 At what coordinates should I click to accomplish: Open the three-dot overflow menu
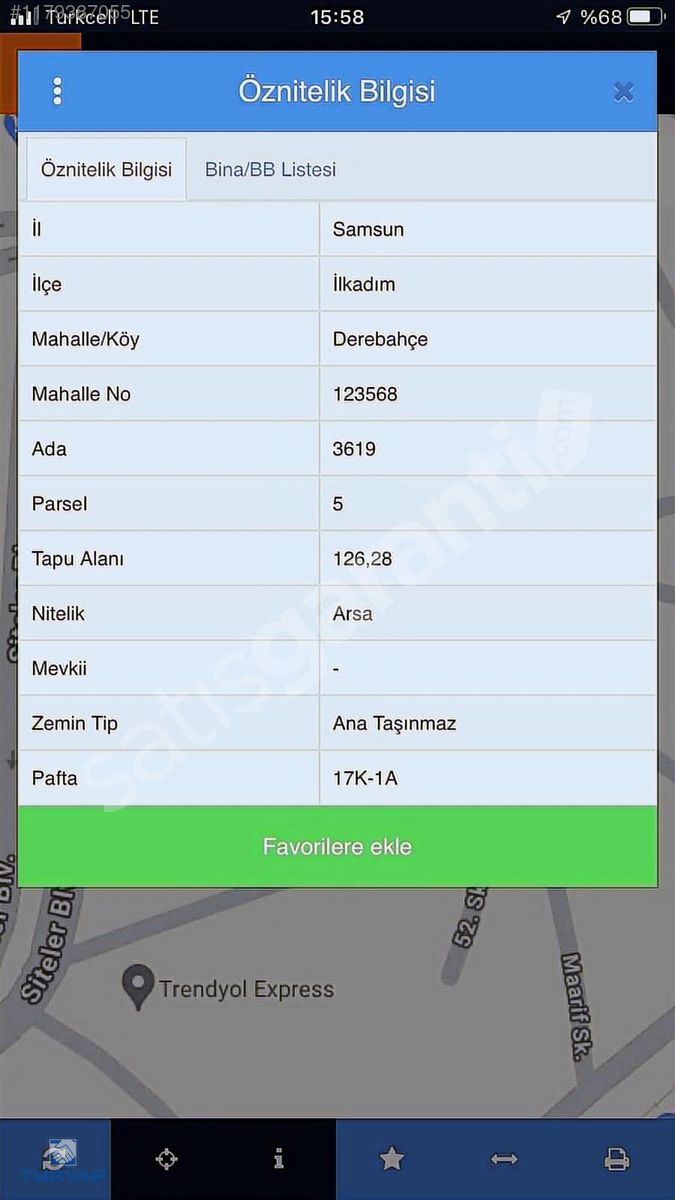(57, 92)
